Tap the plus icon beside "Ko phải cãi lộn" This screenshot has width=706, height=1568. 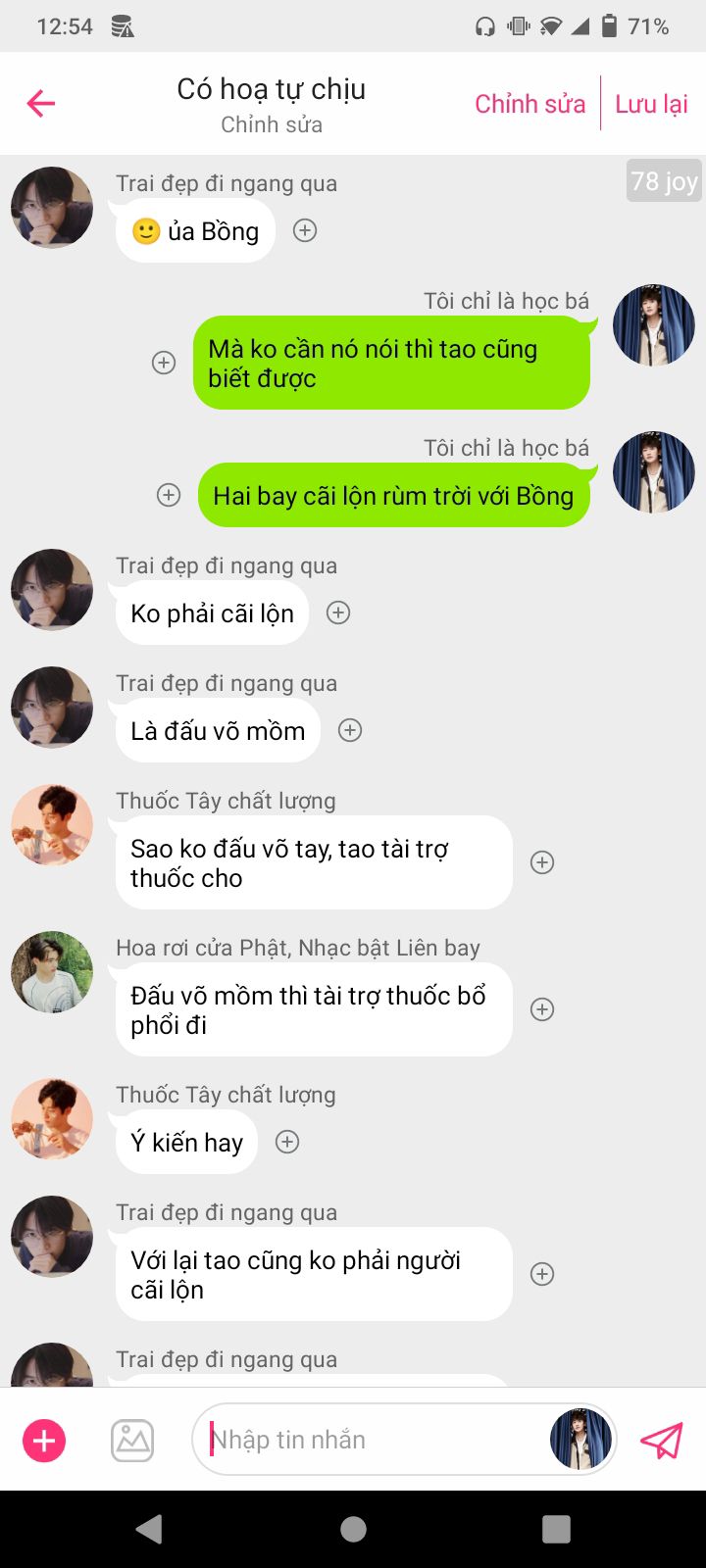338,612
